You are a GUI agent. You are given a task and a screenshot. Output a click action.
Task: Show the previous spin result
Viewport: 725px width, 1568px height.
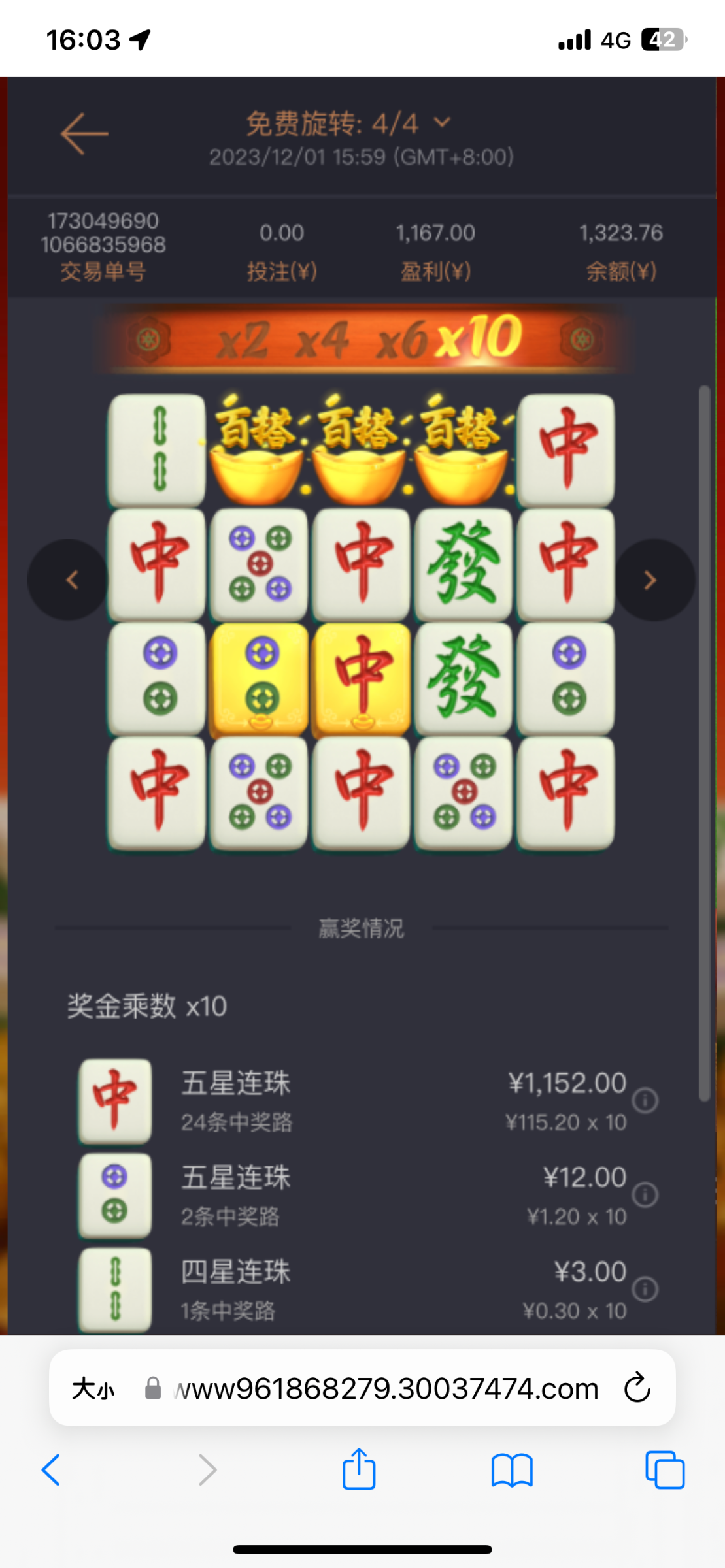pos(69,580)
